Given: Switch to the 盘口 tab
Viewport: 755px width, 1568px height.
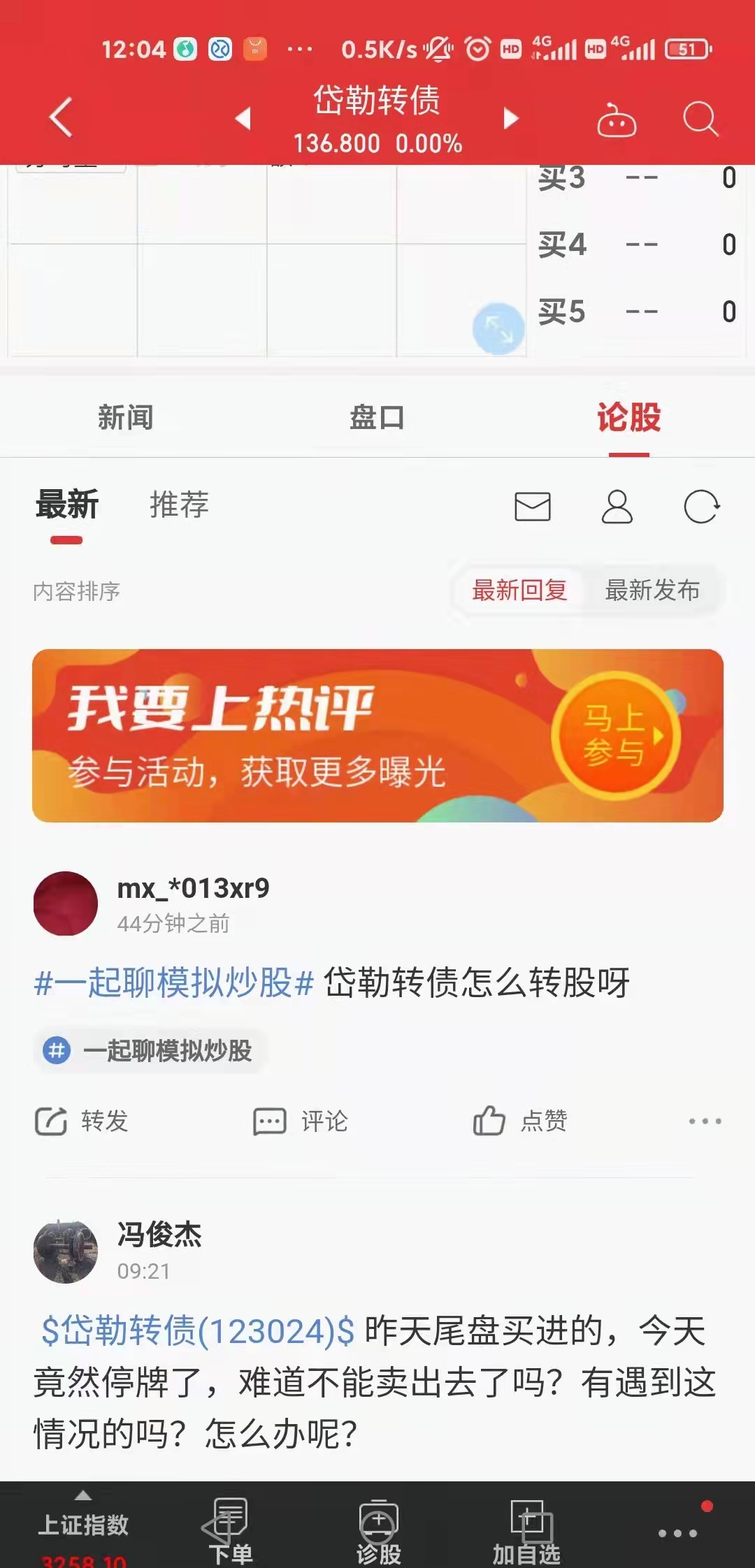Looking at the screenshot, I should pyautogui.click(x=377, y=417).
